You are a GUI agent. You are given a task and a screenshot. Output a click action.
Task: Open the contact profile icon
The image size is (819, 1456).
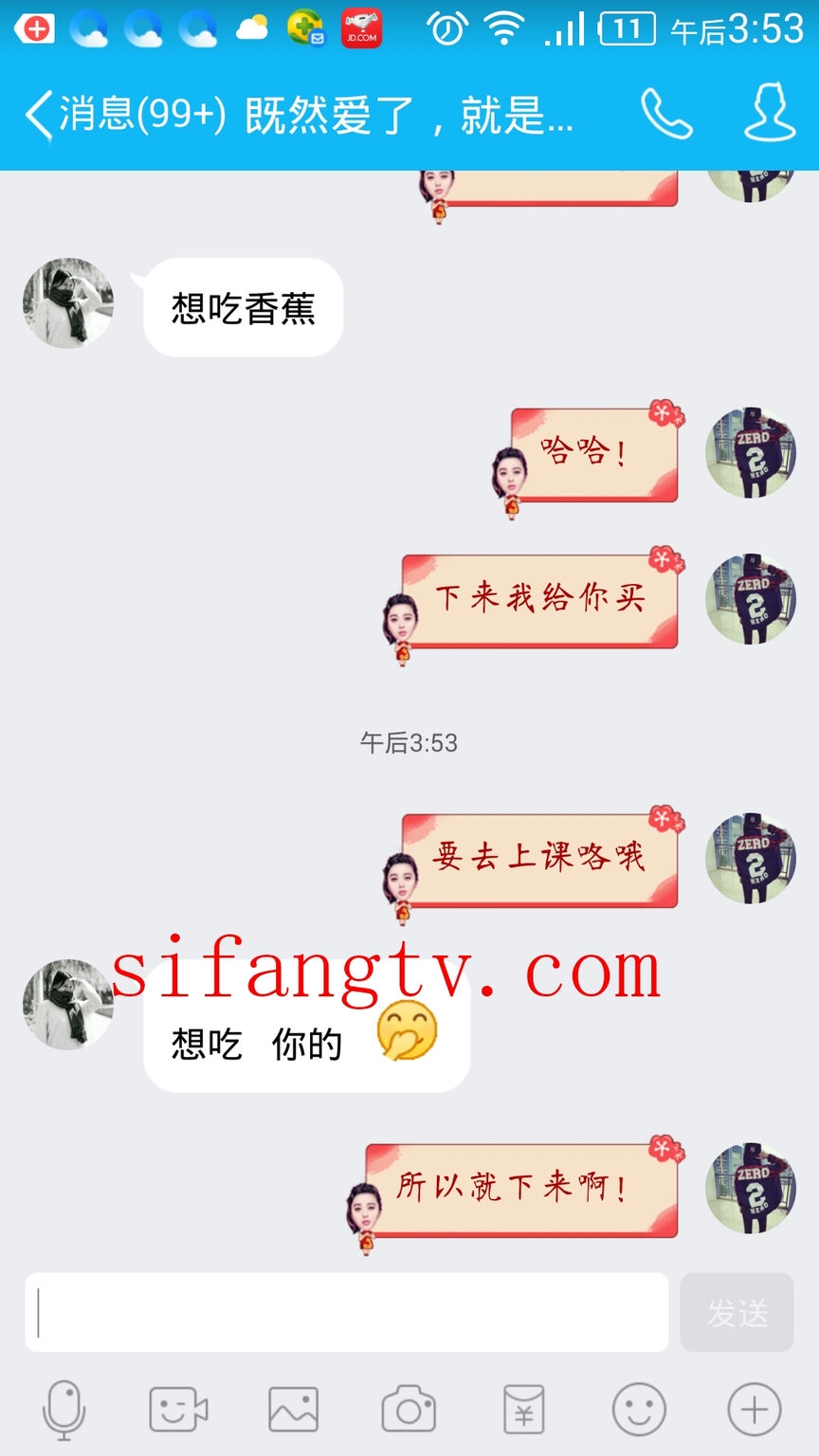tap(769, 114)
